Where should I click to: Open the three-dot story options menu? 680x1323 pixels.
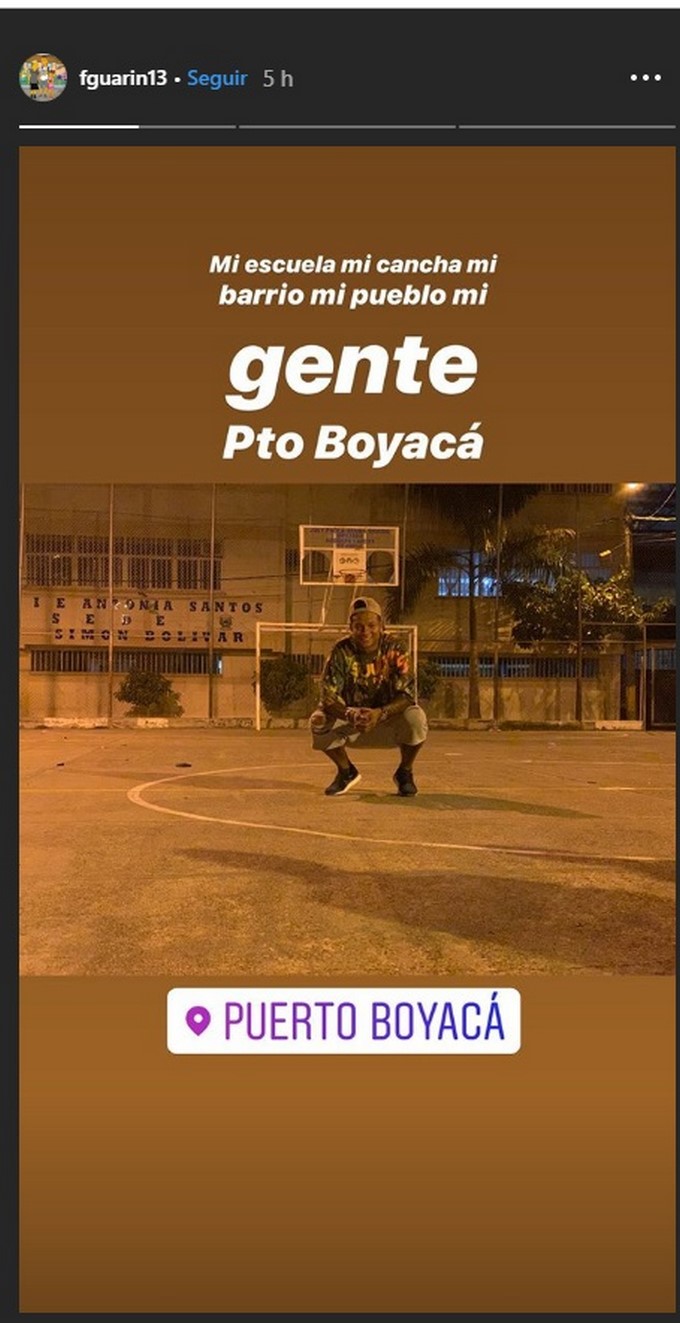(645, 78)
